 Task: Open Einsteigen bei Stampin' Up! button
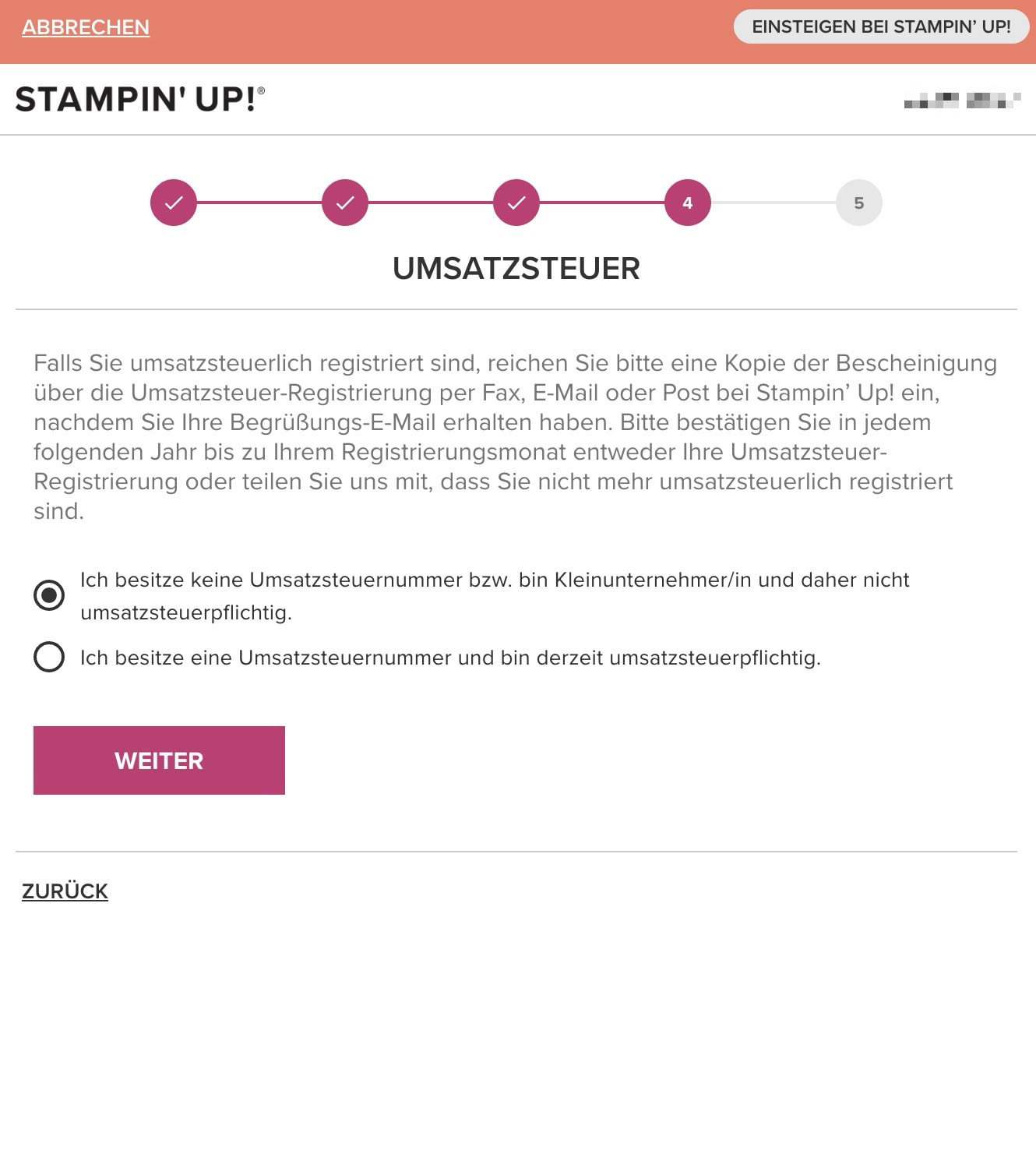[x=881, y=26]
